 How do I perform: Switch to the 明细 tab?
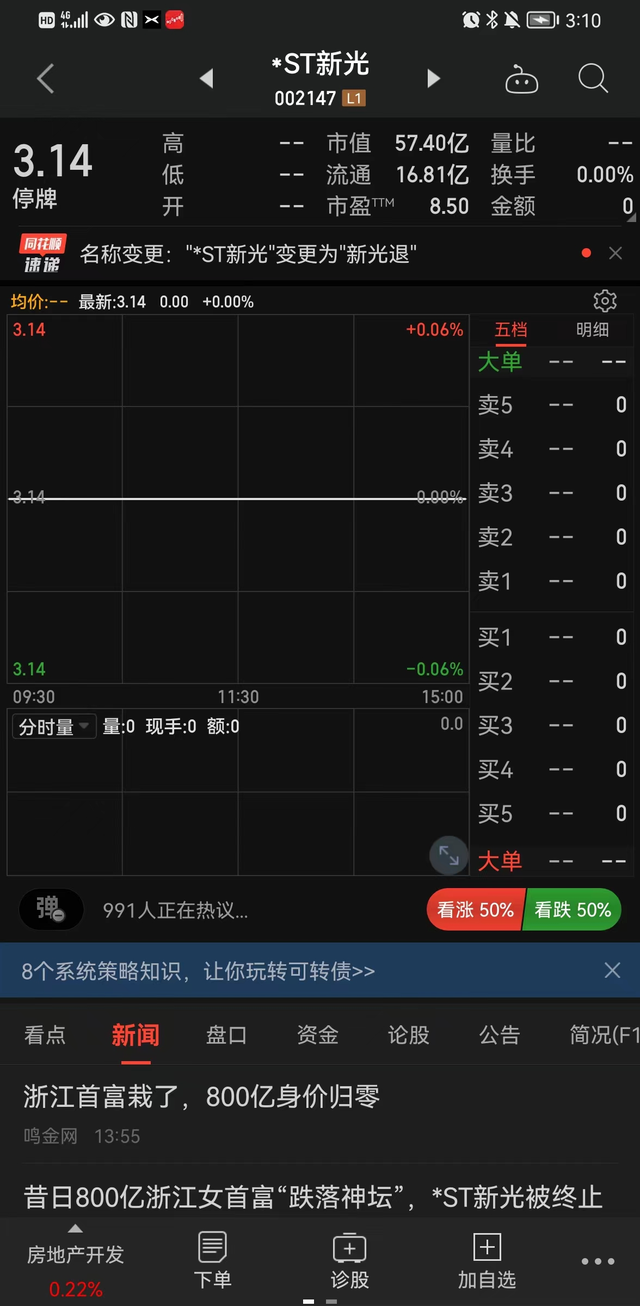[592, 329]
